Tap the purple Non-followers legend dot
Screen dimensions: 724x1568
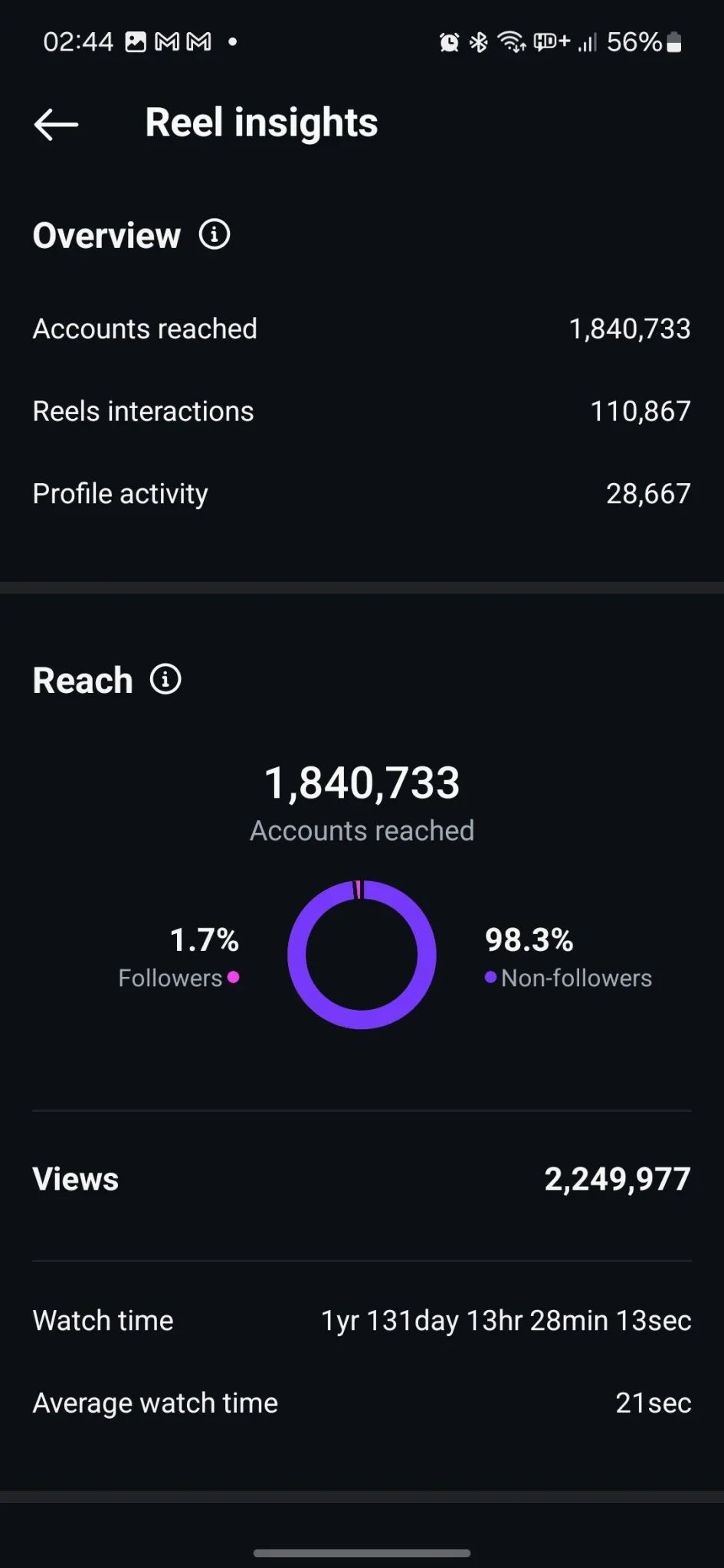point(491,978)
